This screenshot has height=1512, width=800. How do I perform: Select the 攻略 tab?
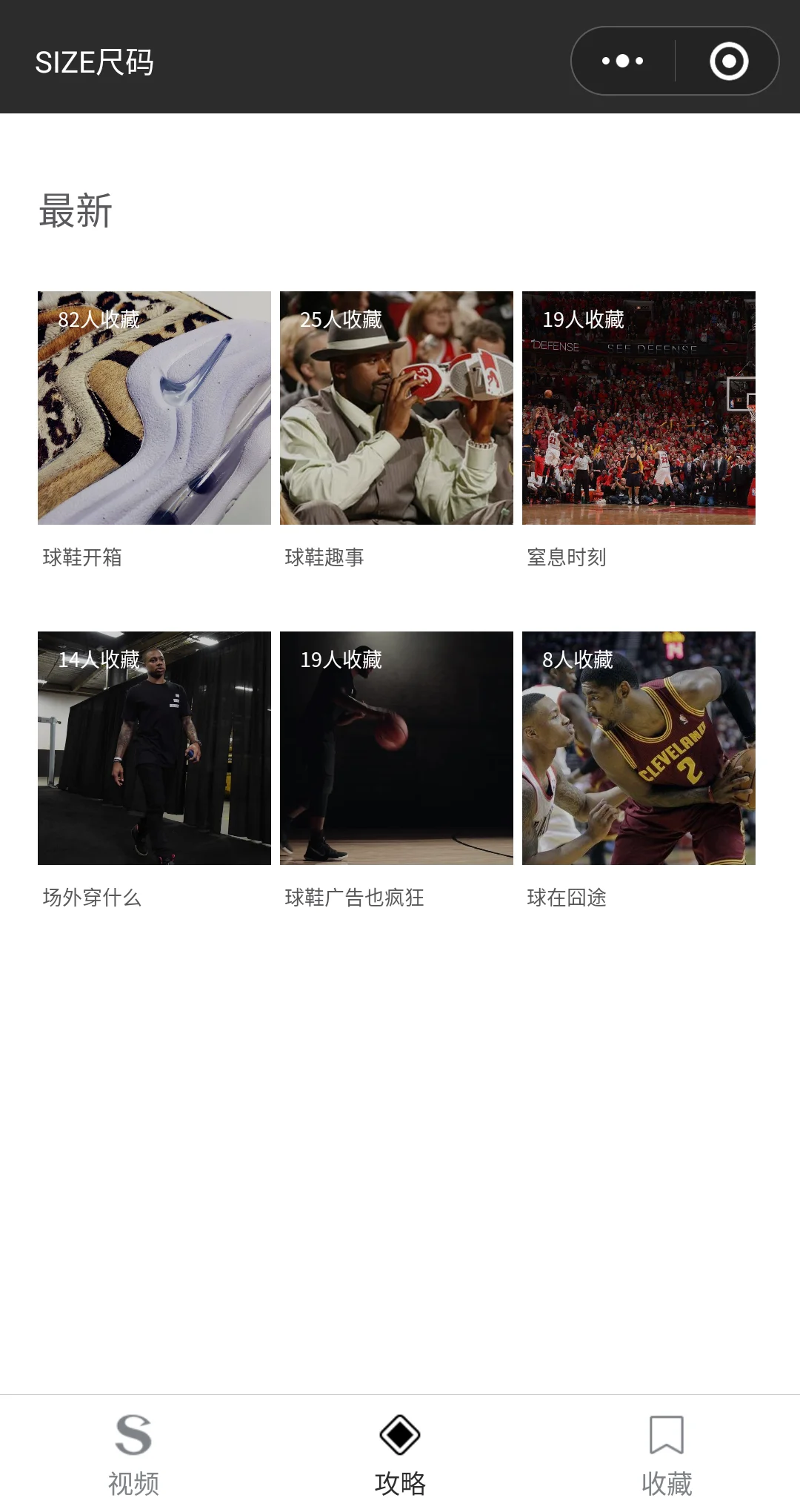coord(400,1454)
